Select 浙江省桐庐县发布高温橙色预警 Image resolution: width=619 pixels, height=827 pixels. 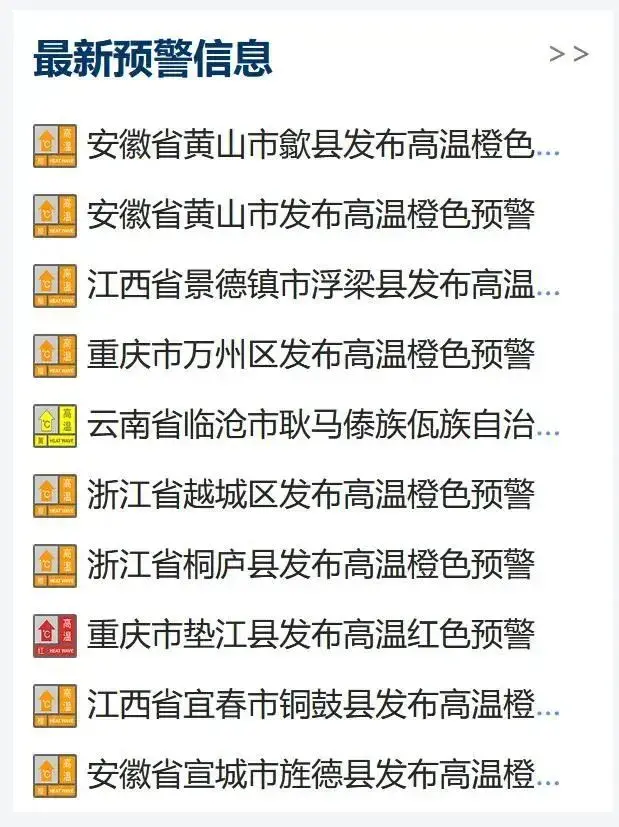(310, 565)
